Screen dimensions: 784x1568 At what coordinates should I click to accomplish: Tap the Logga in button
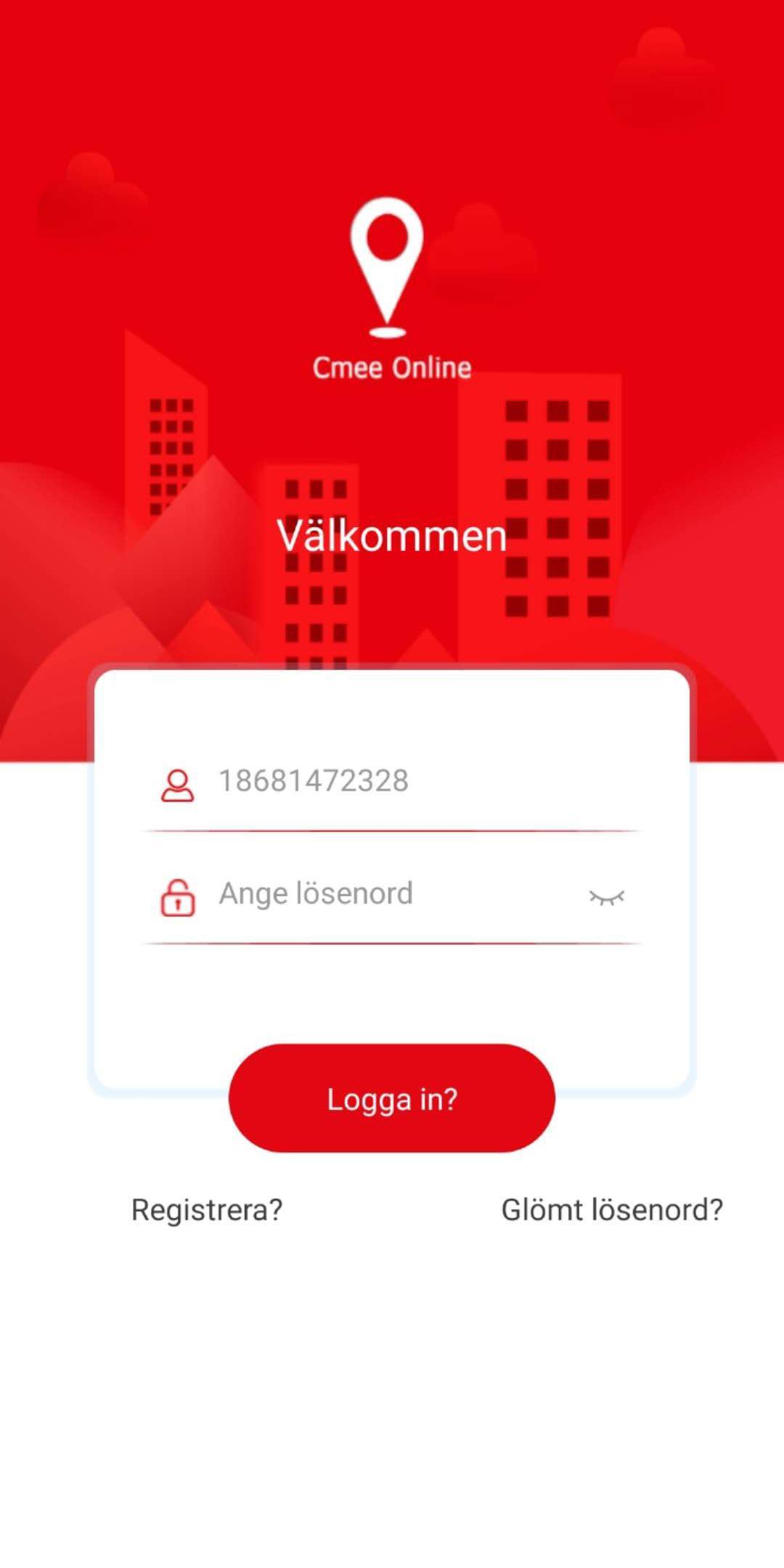[392, 1098]
